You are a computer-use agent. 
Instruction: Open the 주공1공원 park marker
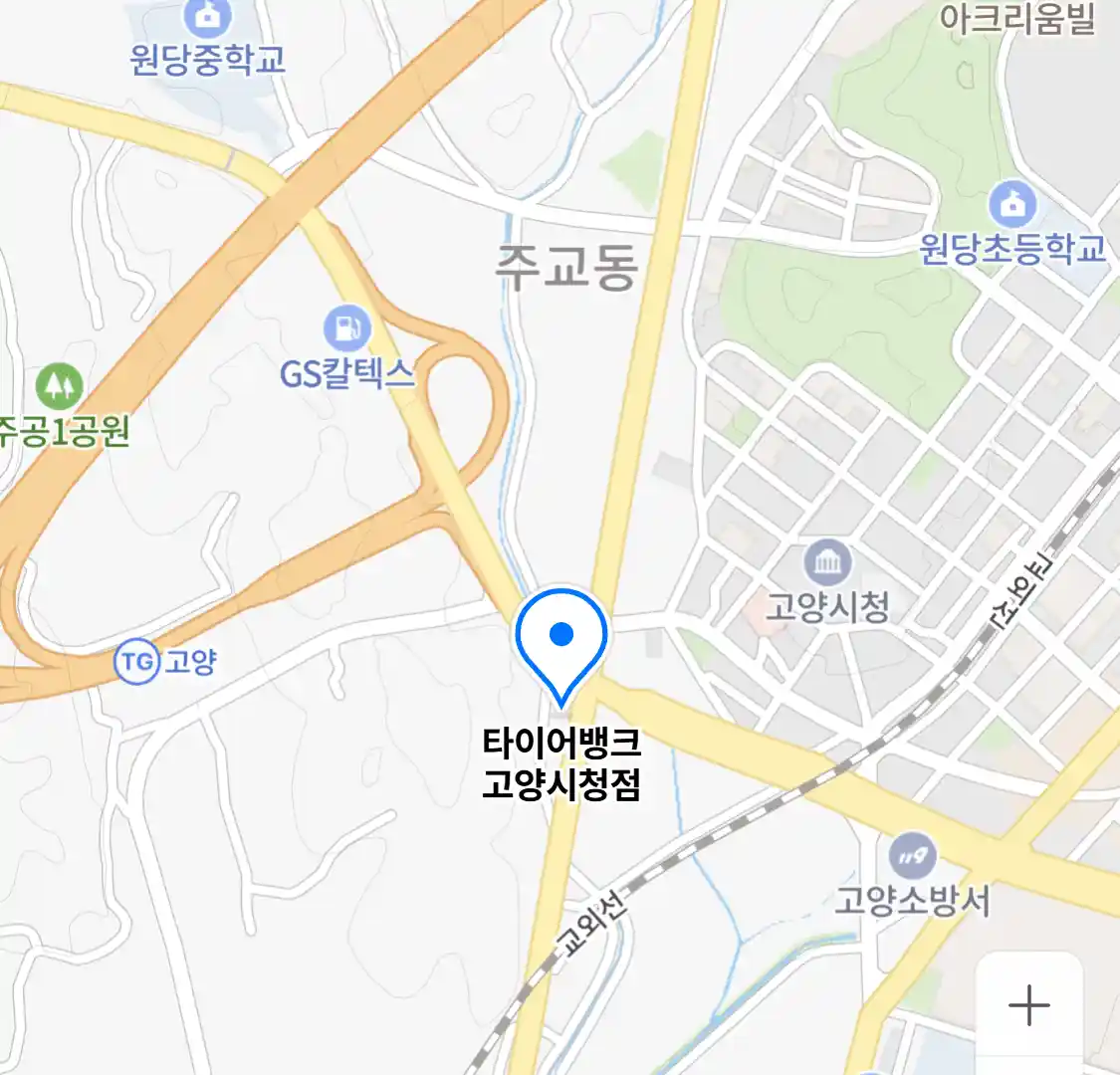click(59, 385)
